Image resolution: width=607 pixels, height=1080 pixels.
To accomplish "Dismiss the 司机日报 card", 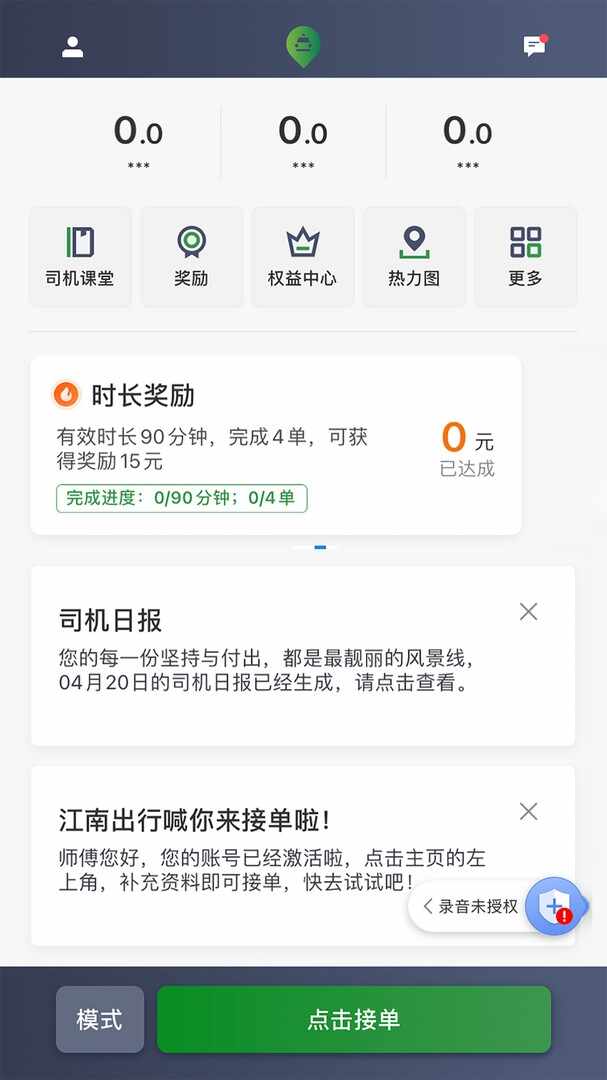I will click(529, 611).
